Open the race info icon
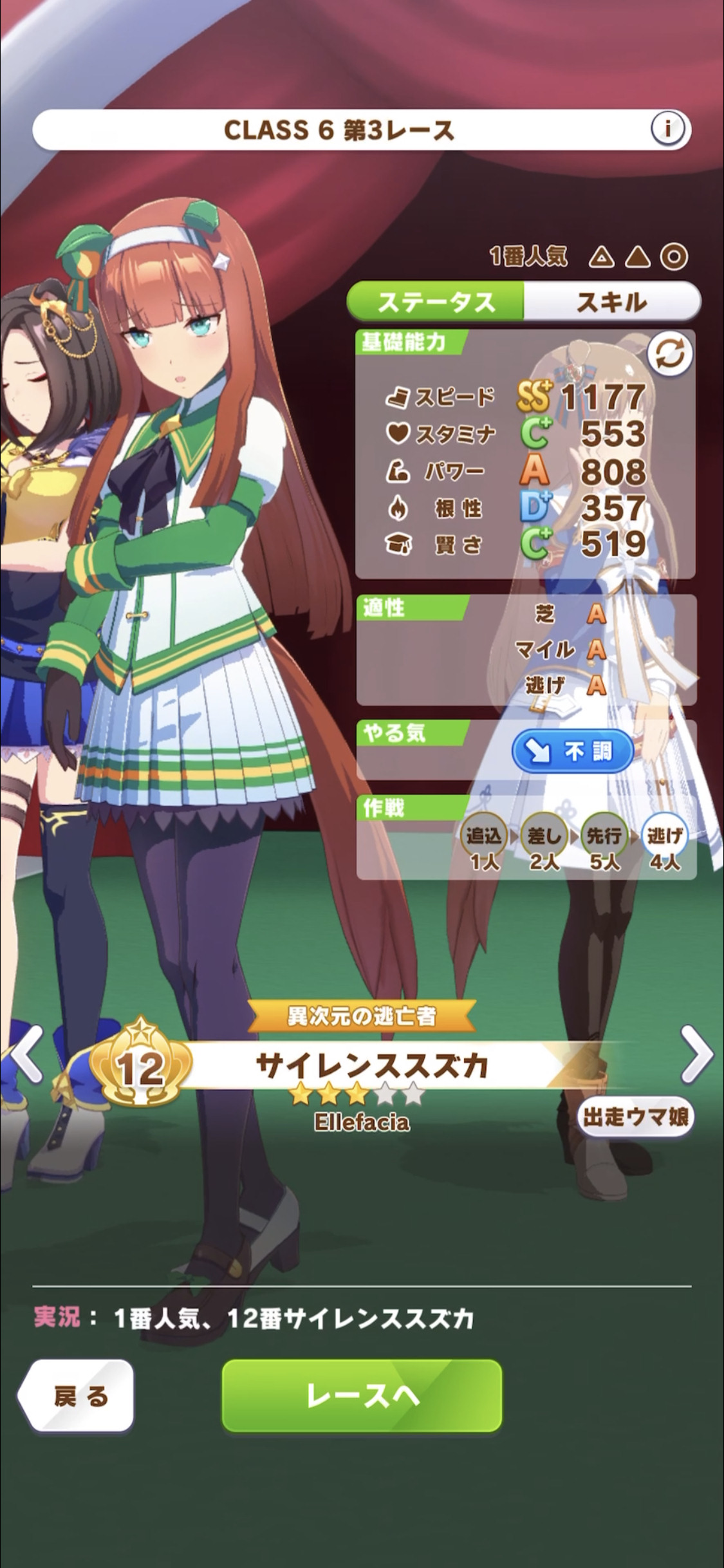Viewport: 724px width, 1568px height. pyautogui.click(x=667, y=129)
